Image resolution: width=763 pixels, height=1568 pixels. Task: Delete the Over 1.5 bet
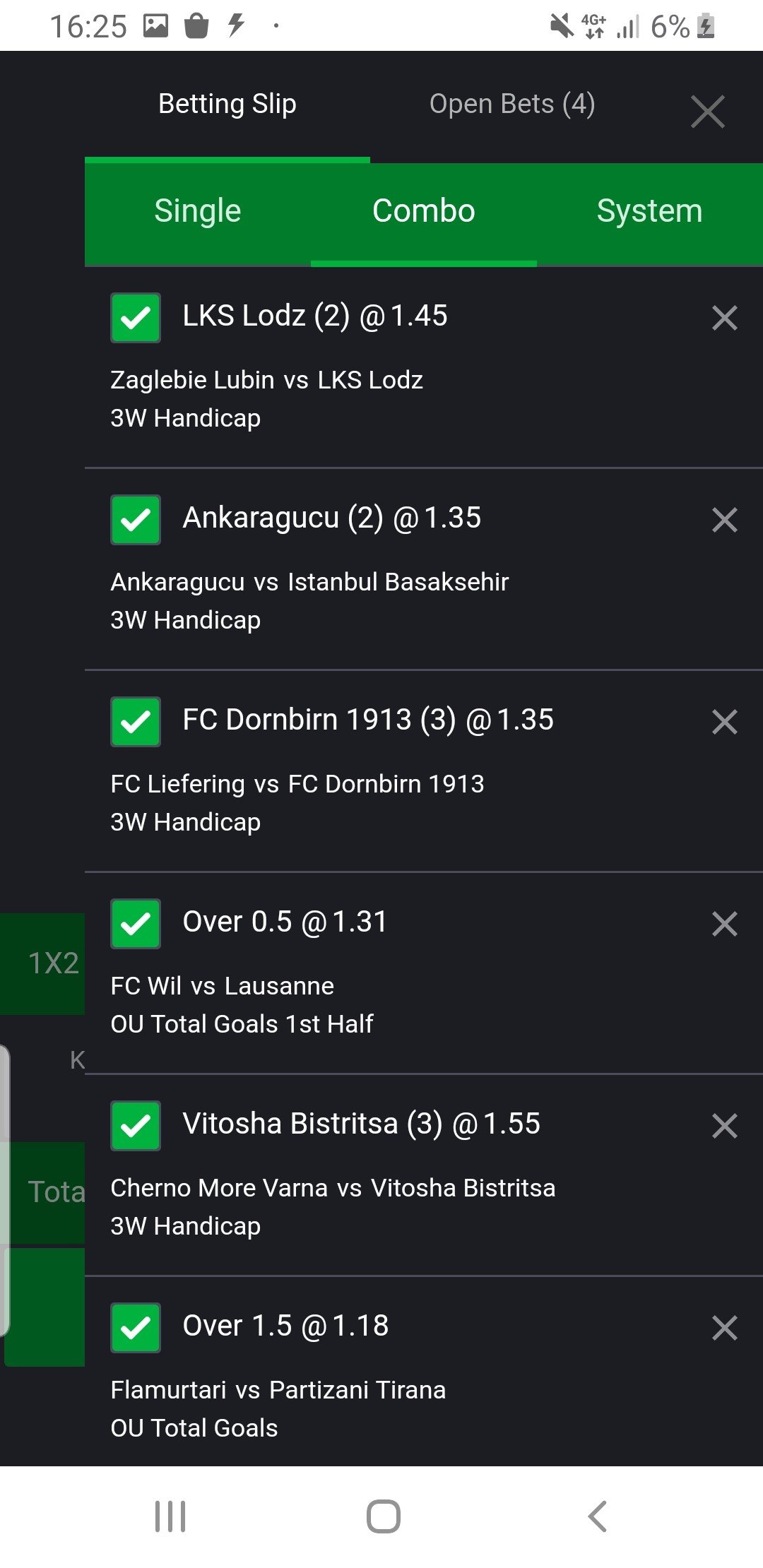724,1328
